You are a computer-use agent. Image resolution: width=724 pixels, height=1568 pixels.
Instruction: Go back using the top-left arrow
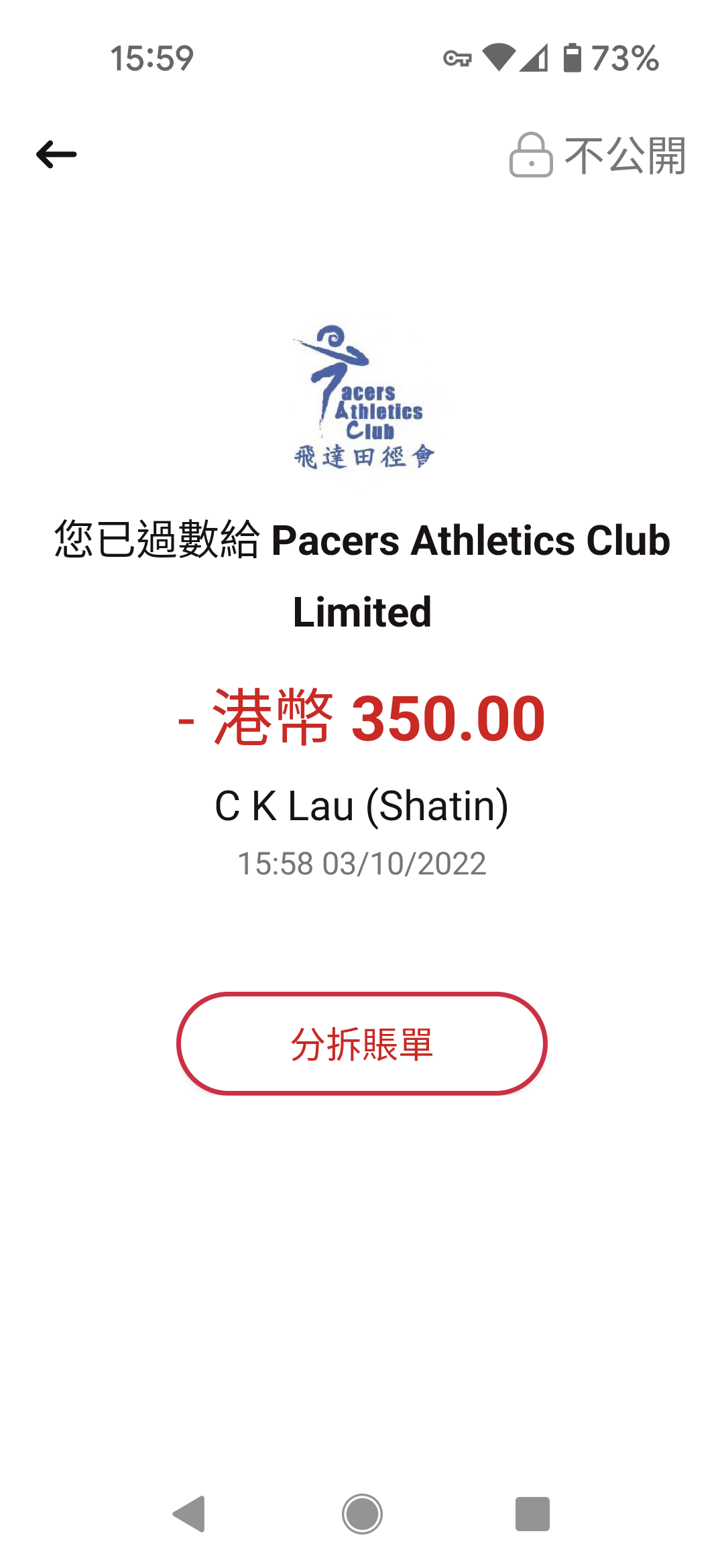point(57,155)
